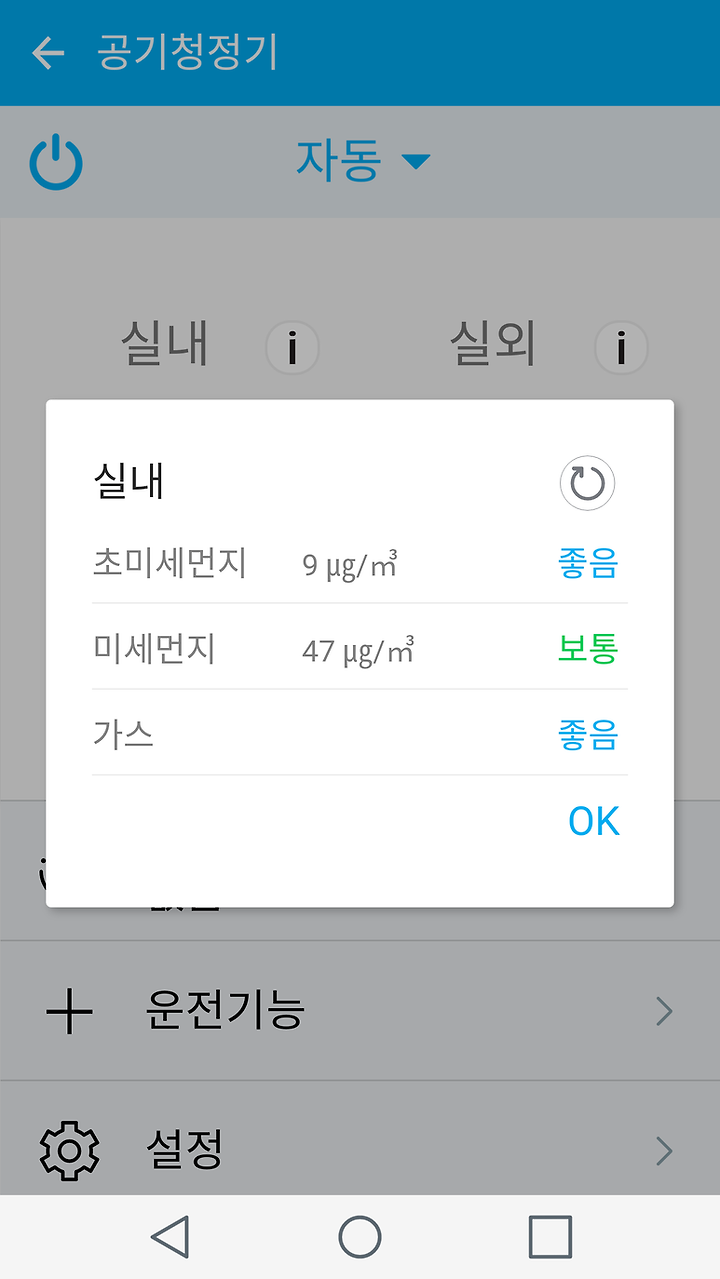Toggle the air purifier power button
720x1279 pixels.
coord(56,162)
